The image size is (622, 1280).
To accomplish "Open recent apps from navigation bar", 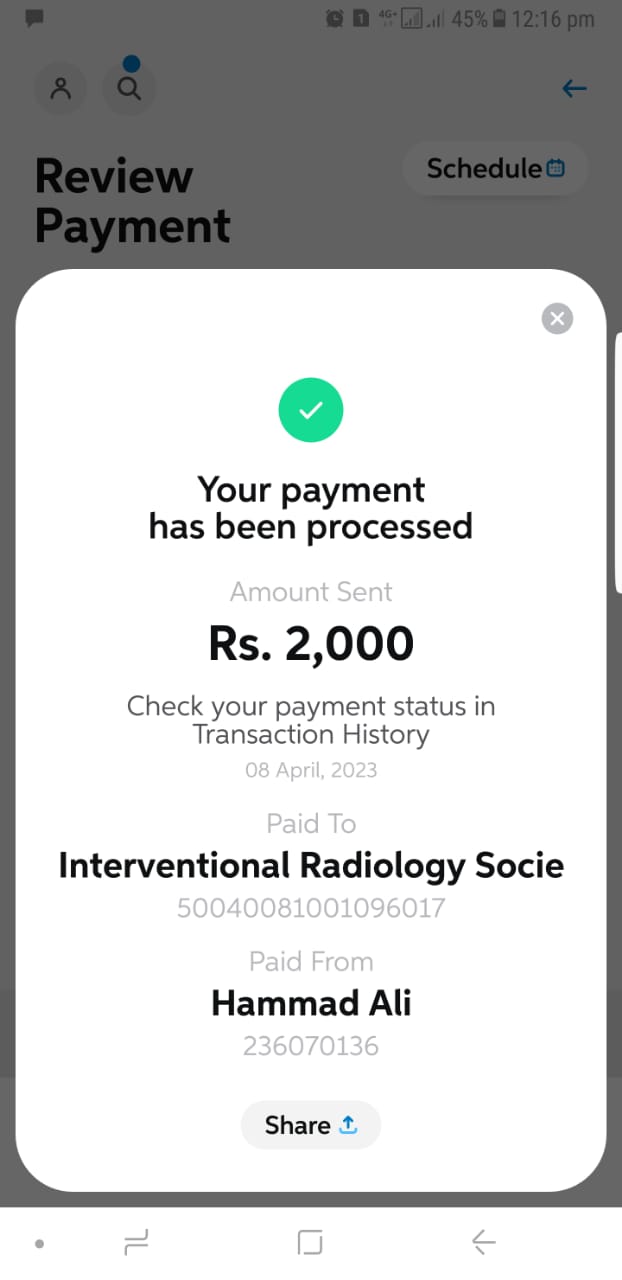I will (x=136, y=1243).
